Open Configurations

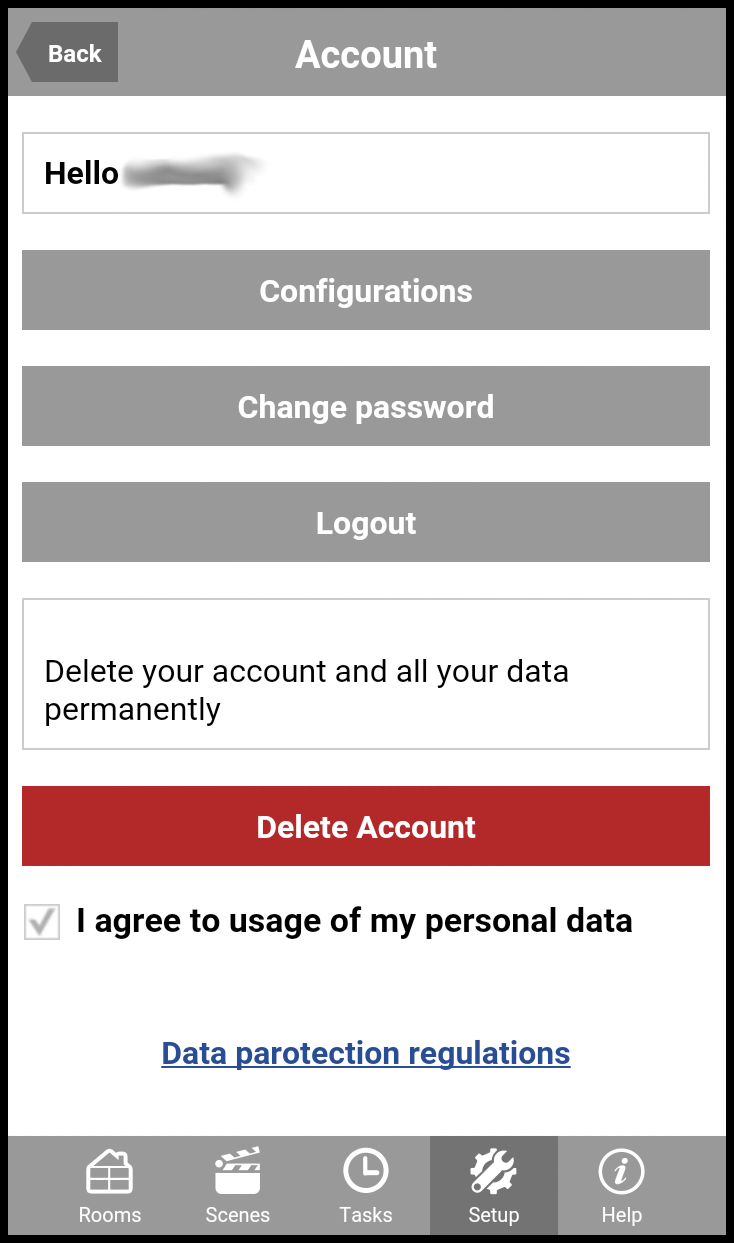click(366, 291)
